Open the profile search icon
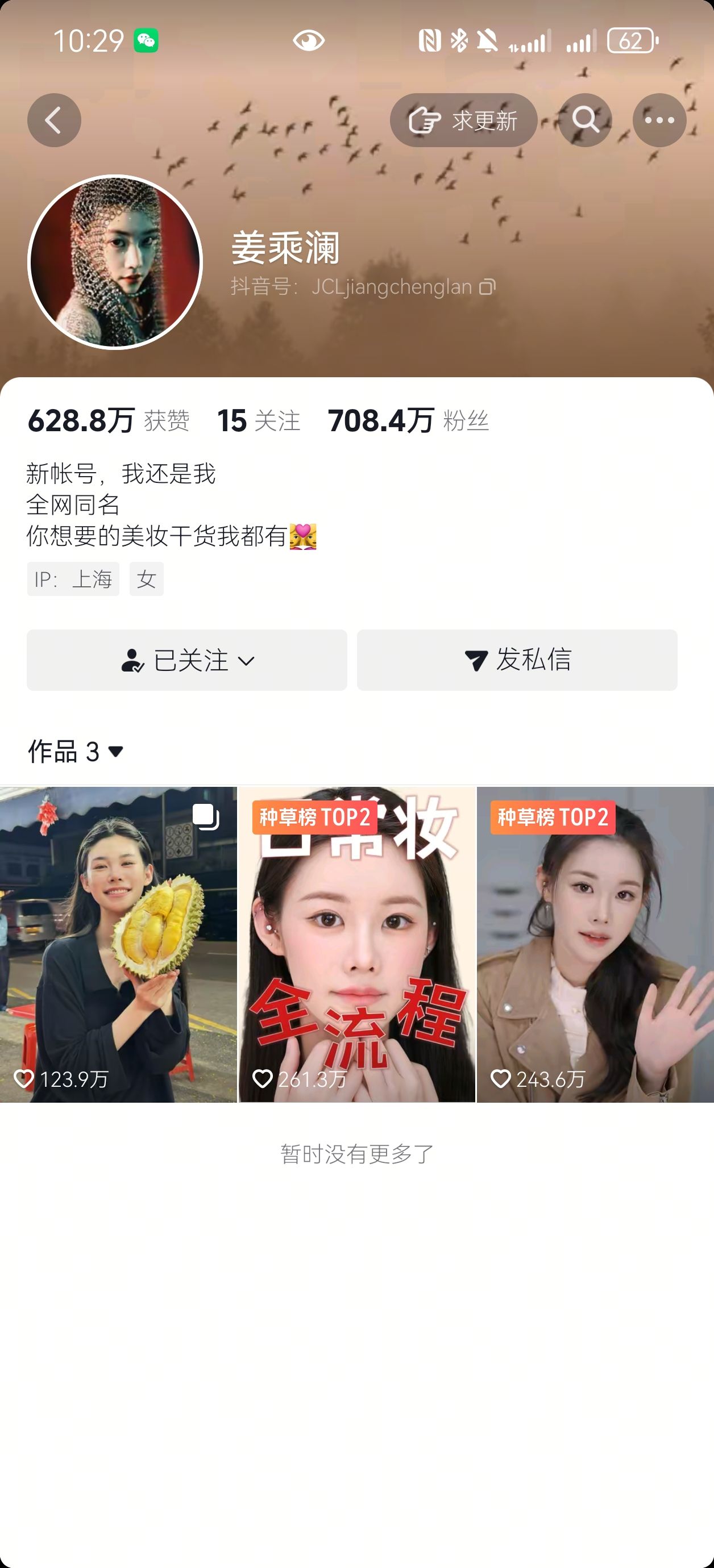714x1568 pixels. click(x=586, y=120)
